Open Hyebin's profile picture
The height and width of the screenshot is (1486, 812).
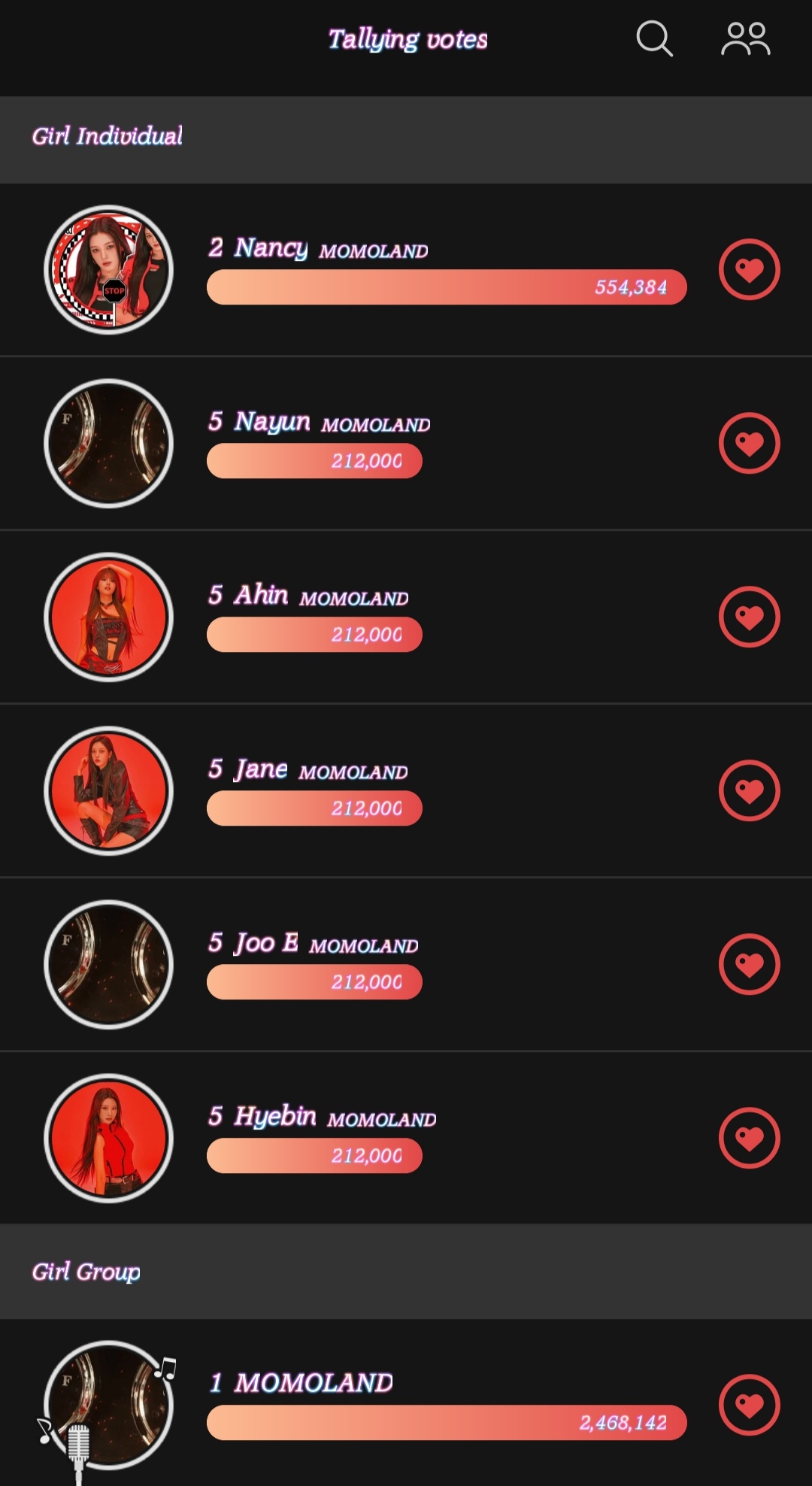click(x=109, y=1139)
